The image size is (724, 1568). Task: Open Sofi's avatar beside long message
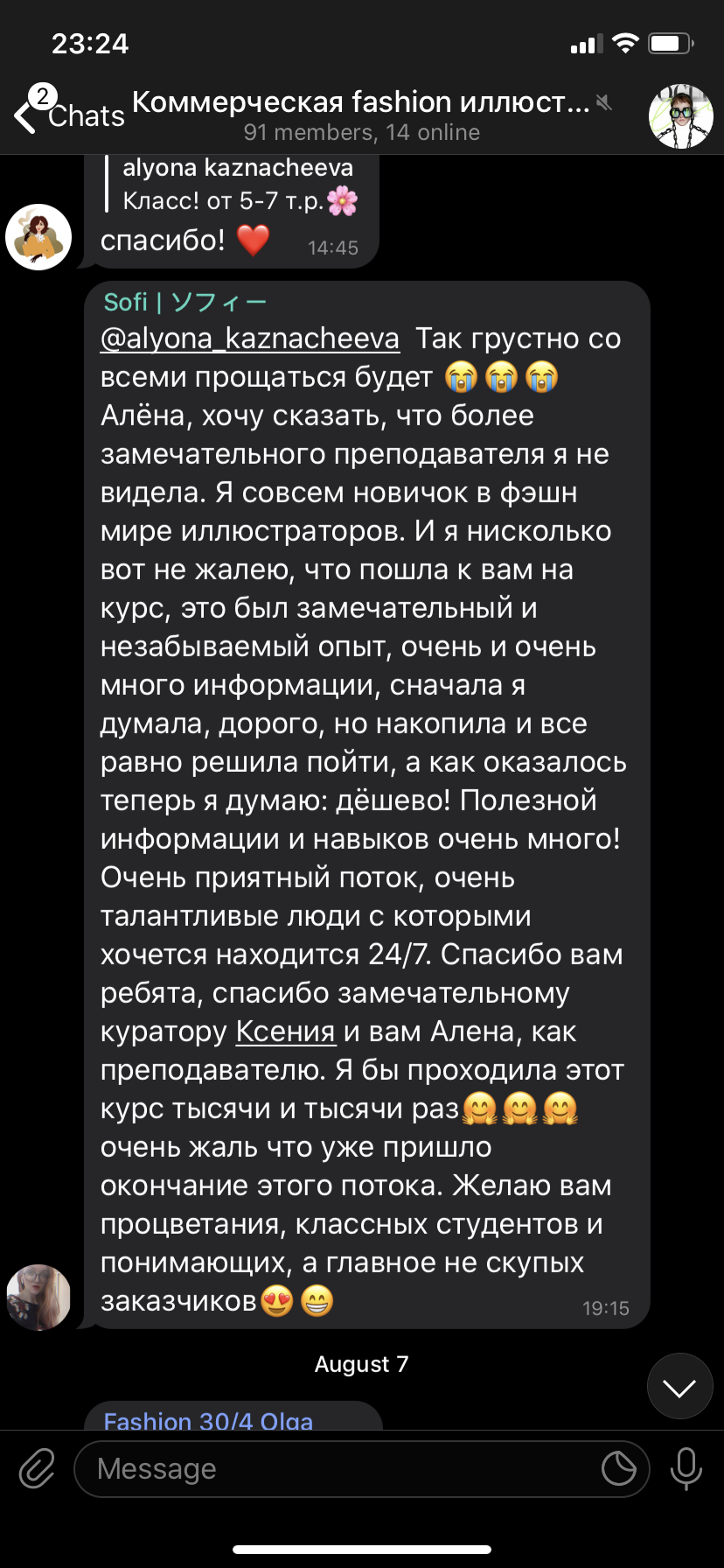pyautogui.click(x=38, y=1297)
